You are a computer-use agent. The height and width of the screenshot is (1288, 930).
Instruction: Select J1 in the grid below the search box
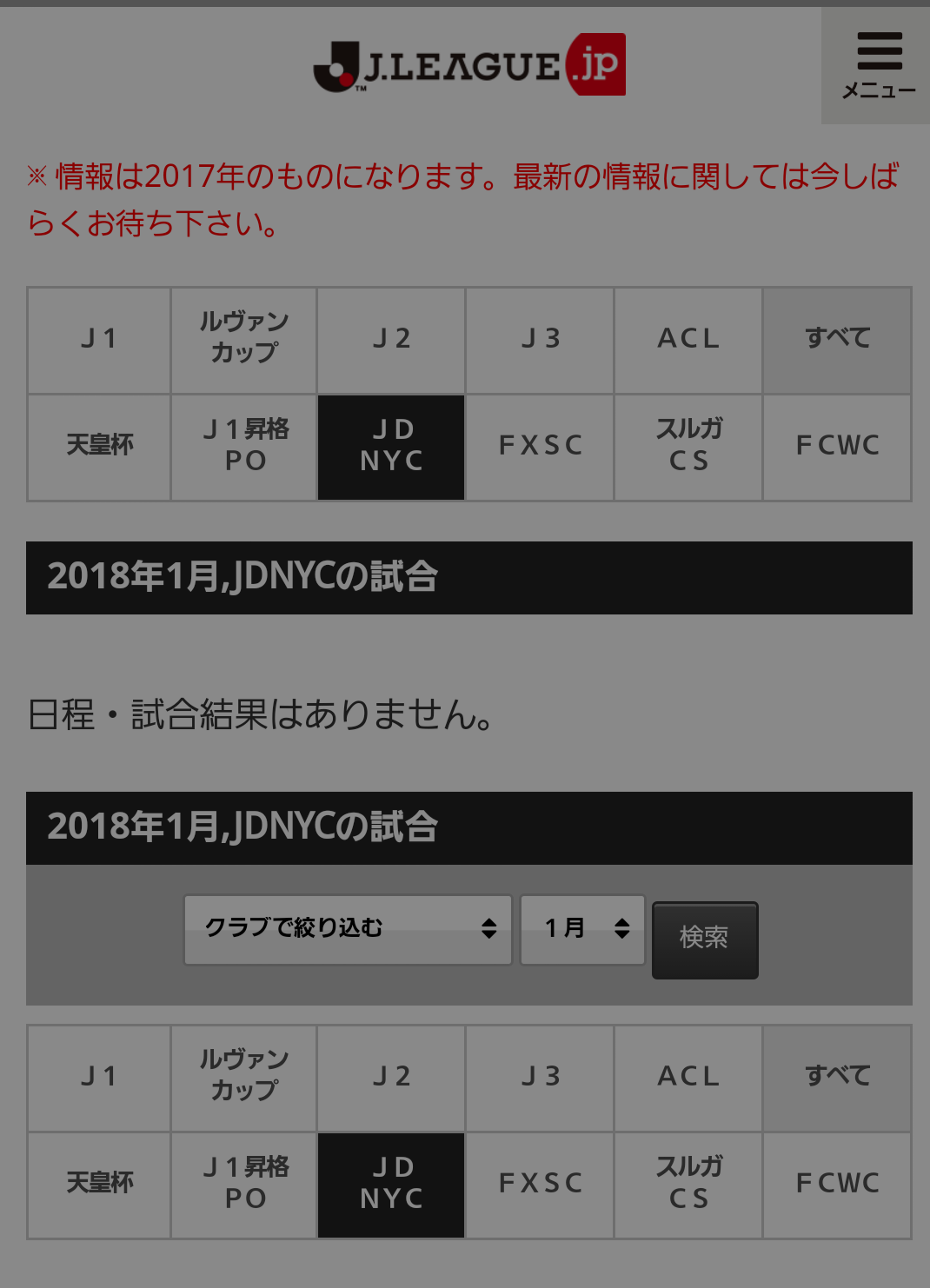(99, 1078)
